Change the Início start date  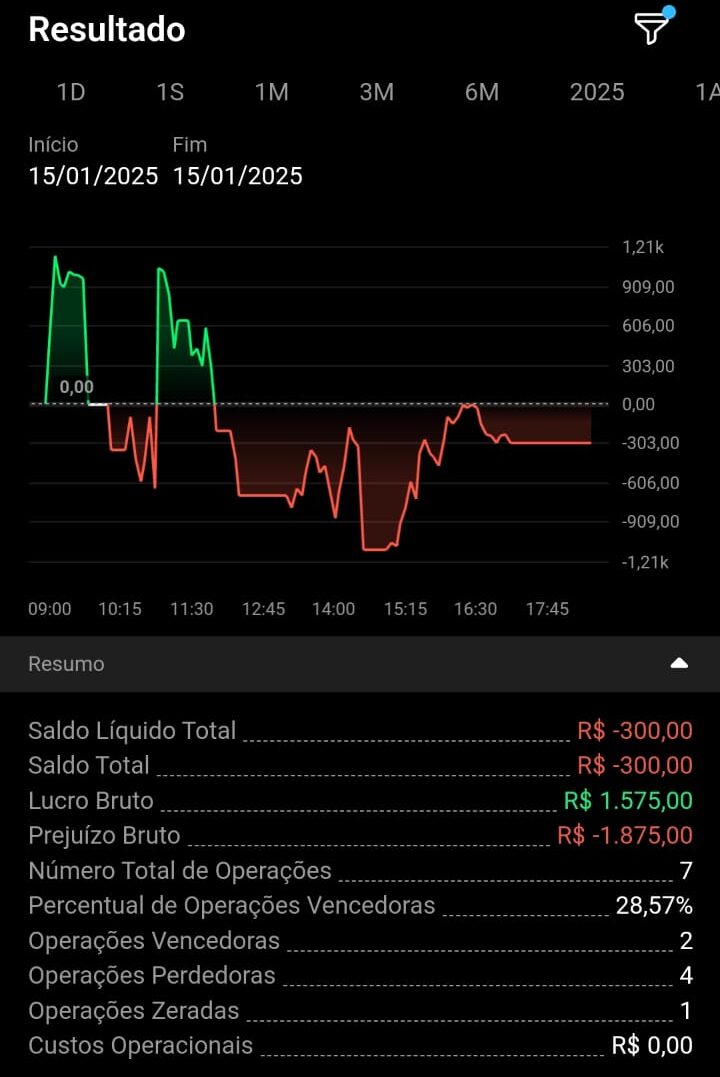(93, 176)
